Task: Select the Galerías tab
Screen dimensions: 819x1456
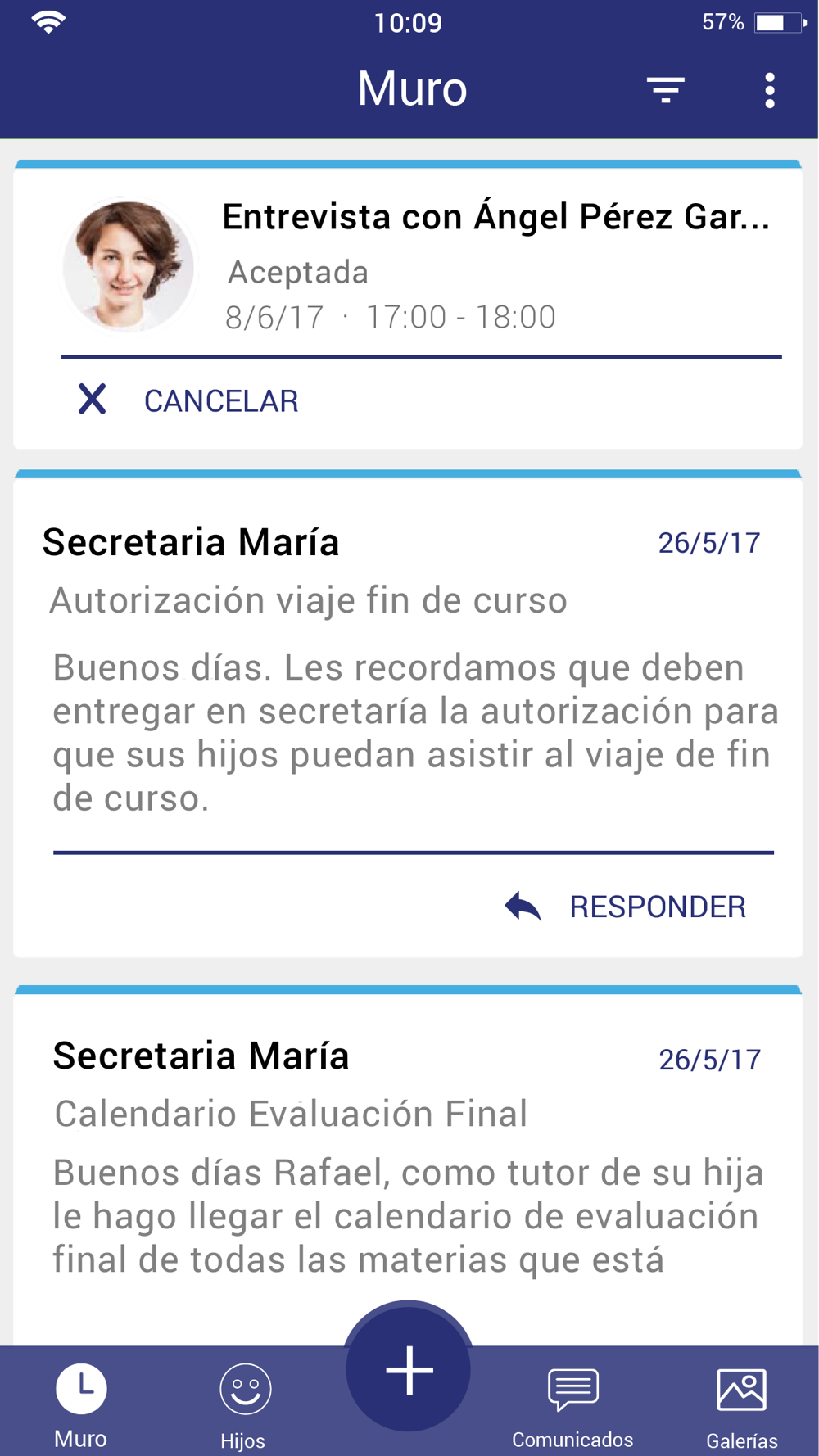Action: coord(742,1404)
